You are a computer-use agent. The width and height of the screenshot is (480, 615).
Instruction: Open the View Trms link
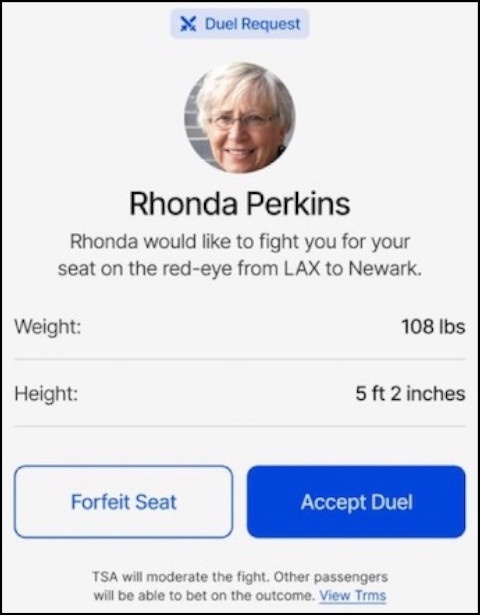pos(353,595)
